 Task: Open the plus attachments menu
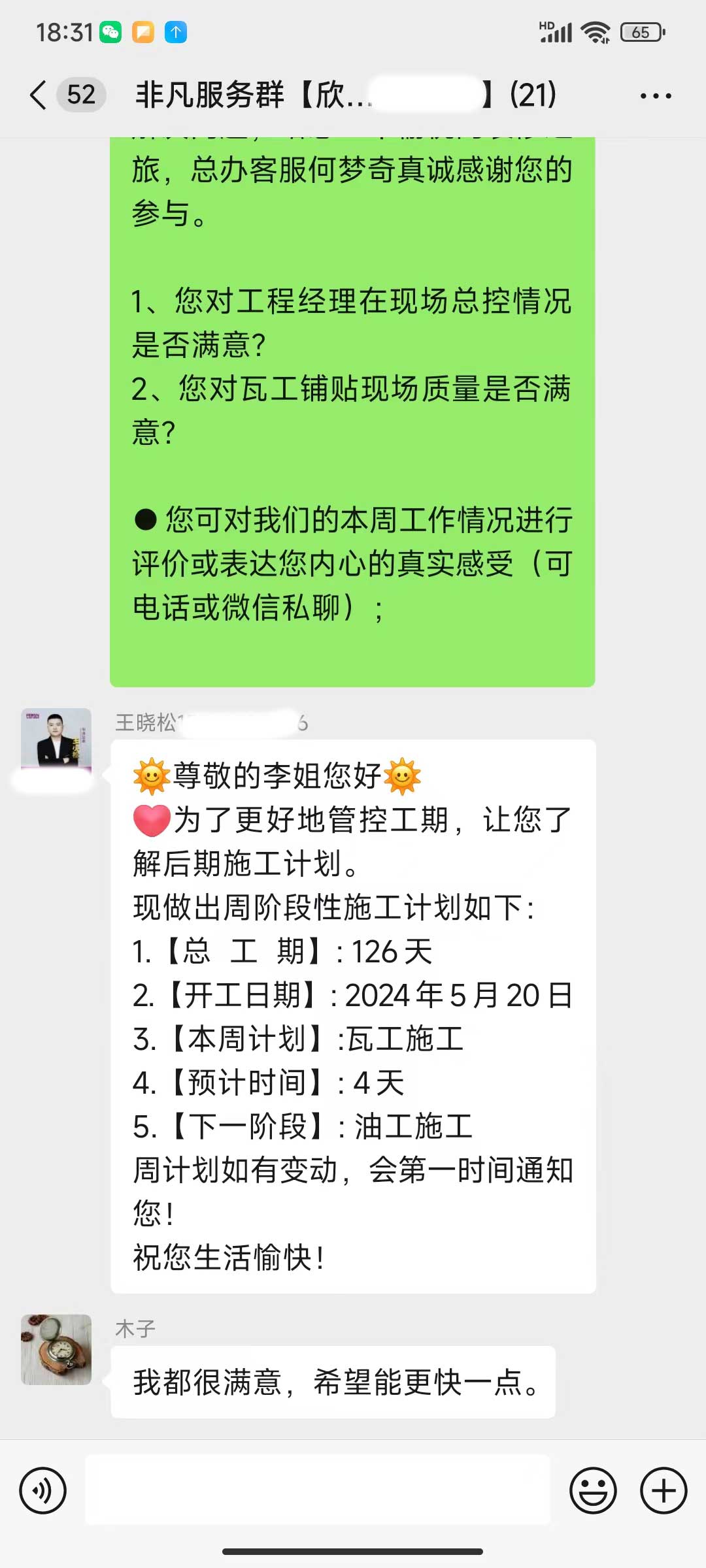pyautogui.click(x=664, y=1491)
